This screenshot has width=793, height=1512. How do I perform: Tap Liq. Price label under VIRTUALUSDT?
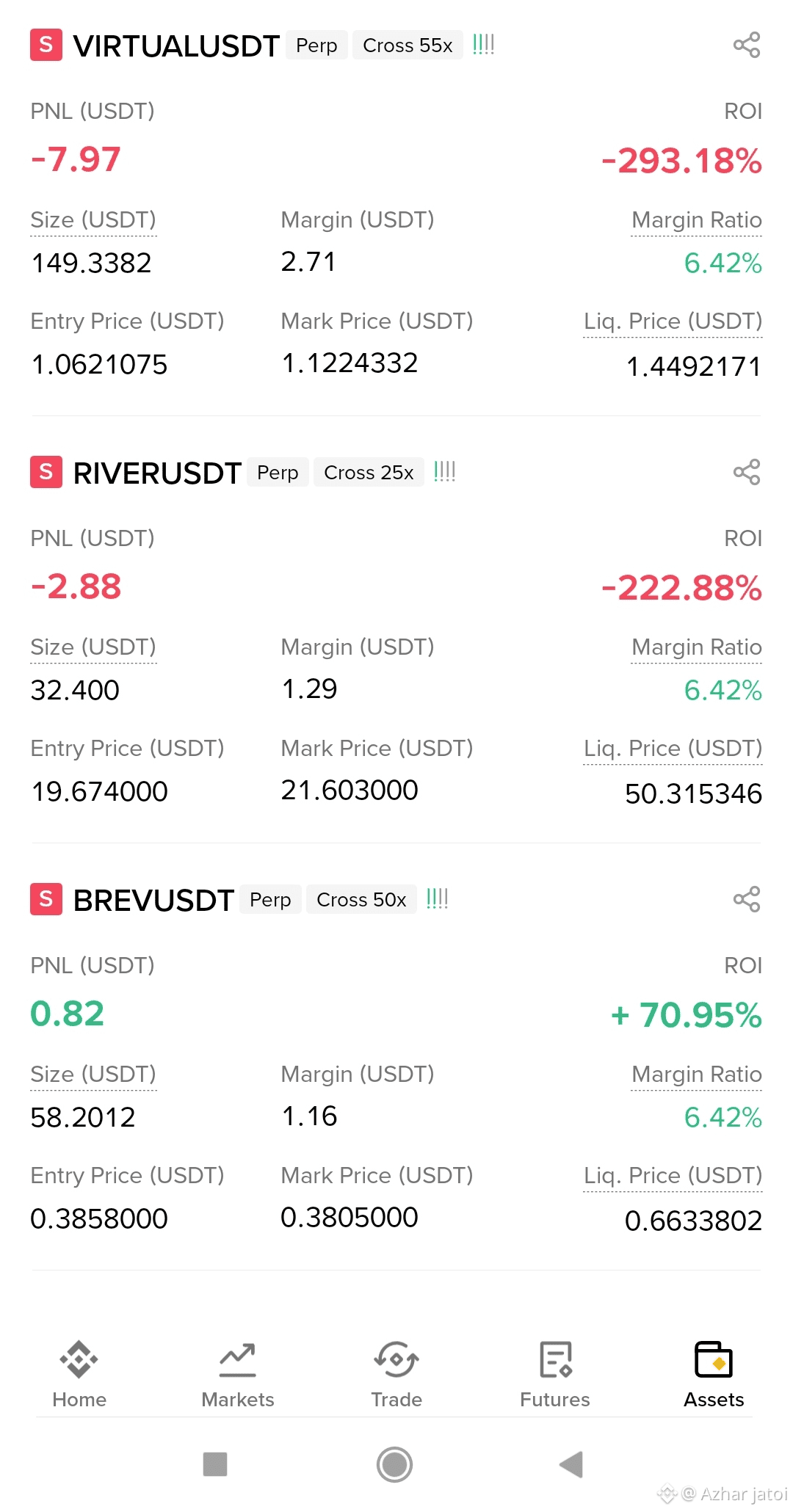[x=673, y=321]
